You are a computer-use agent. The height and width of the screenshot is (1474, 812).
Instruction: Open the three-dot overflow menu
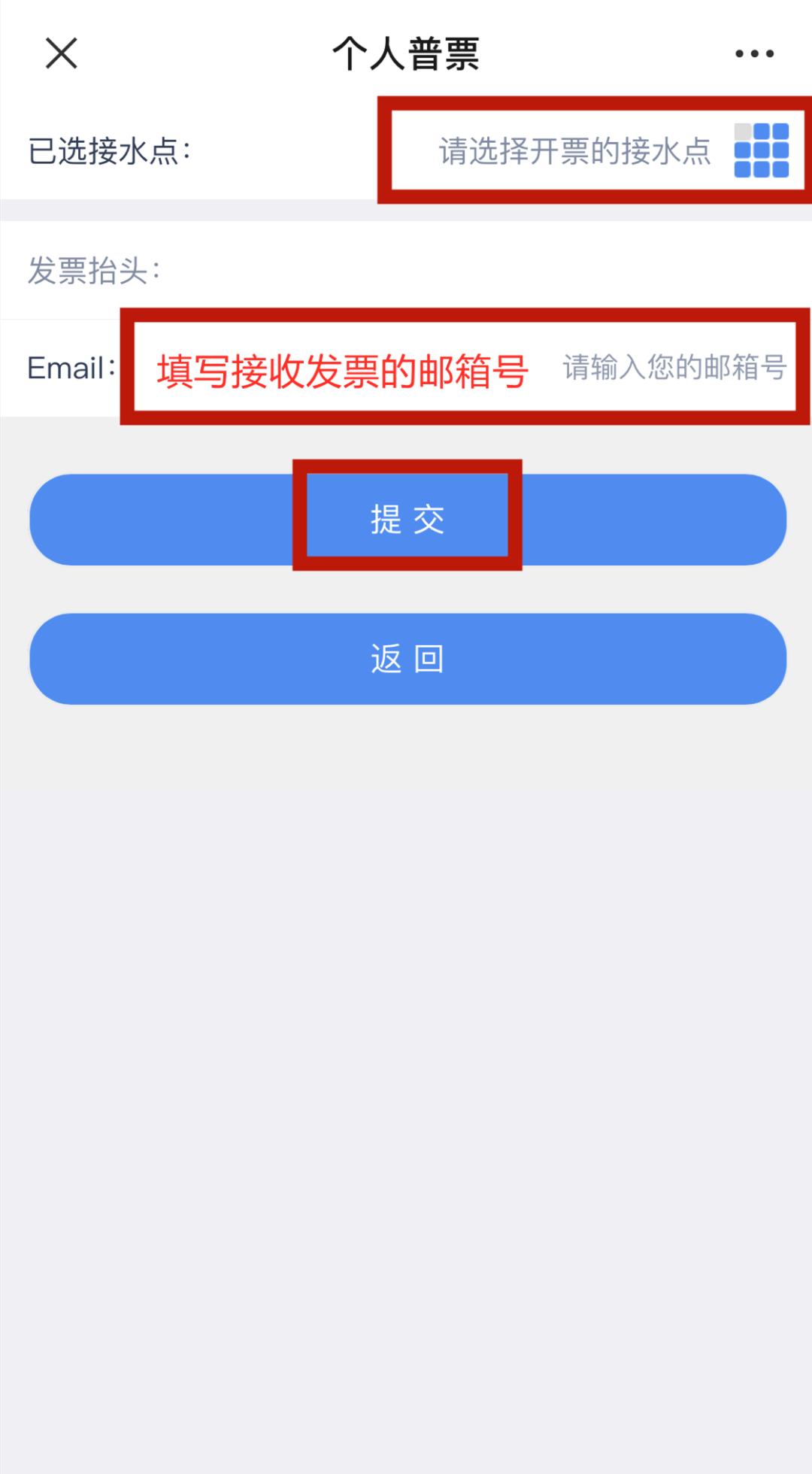754,54
